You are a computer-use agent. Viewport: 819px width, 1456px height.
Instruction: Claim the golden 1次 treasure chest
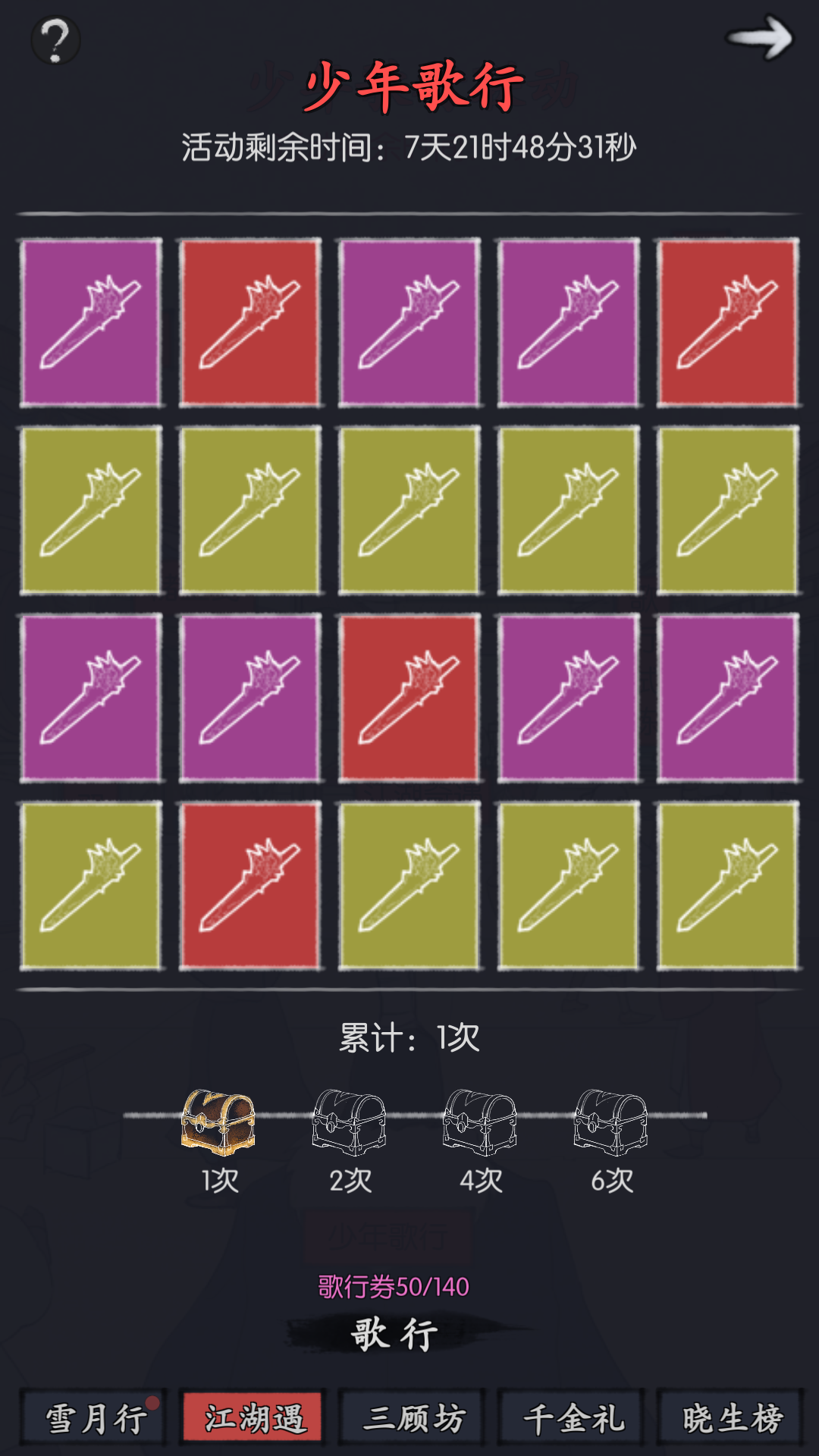218,1122
